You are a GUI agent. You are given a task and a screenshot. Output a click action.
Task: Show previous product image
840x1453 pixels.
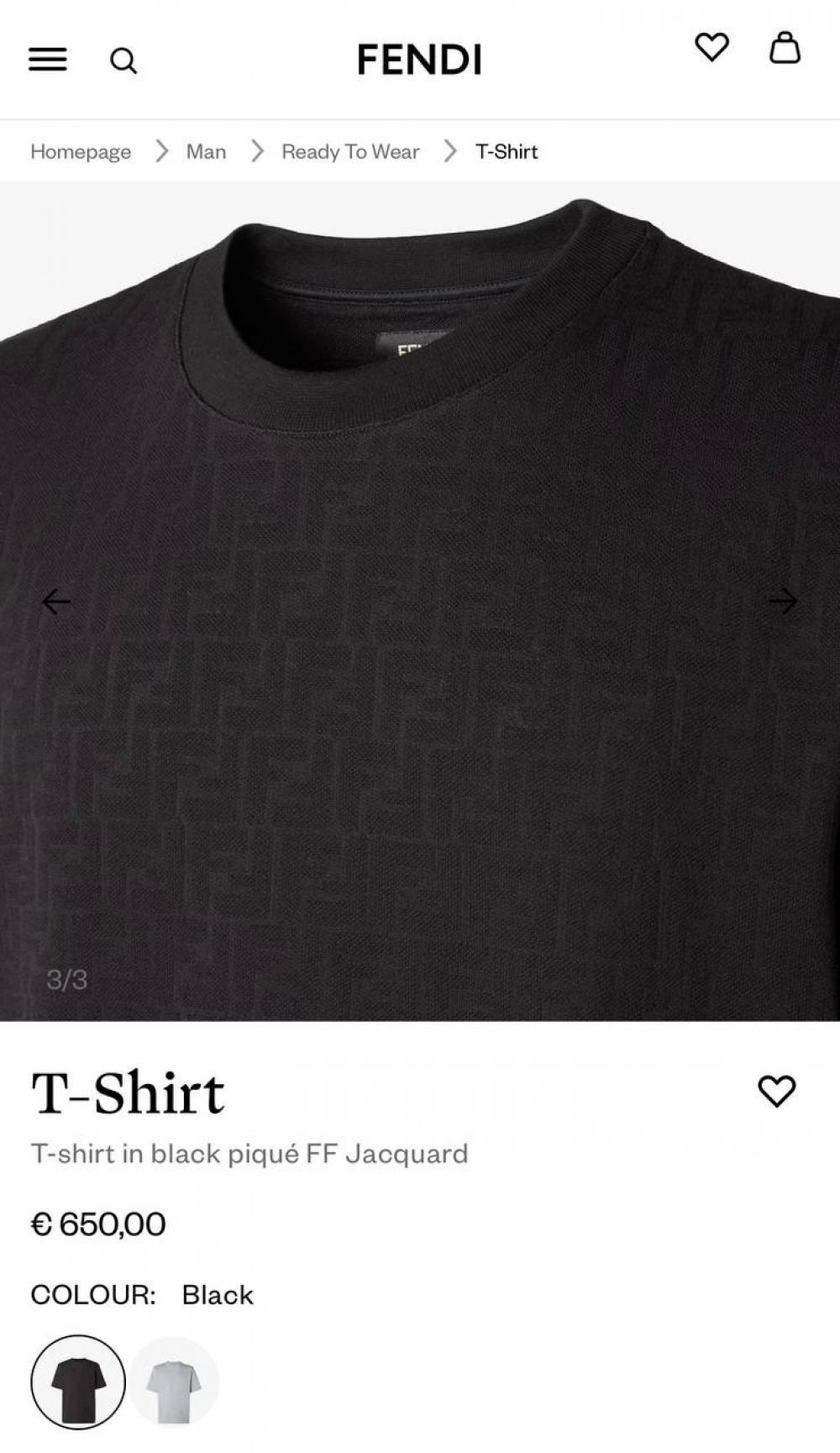point(56,602)
